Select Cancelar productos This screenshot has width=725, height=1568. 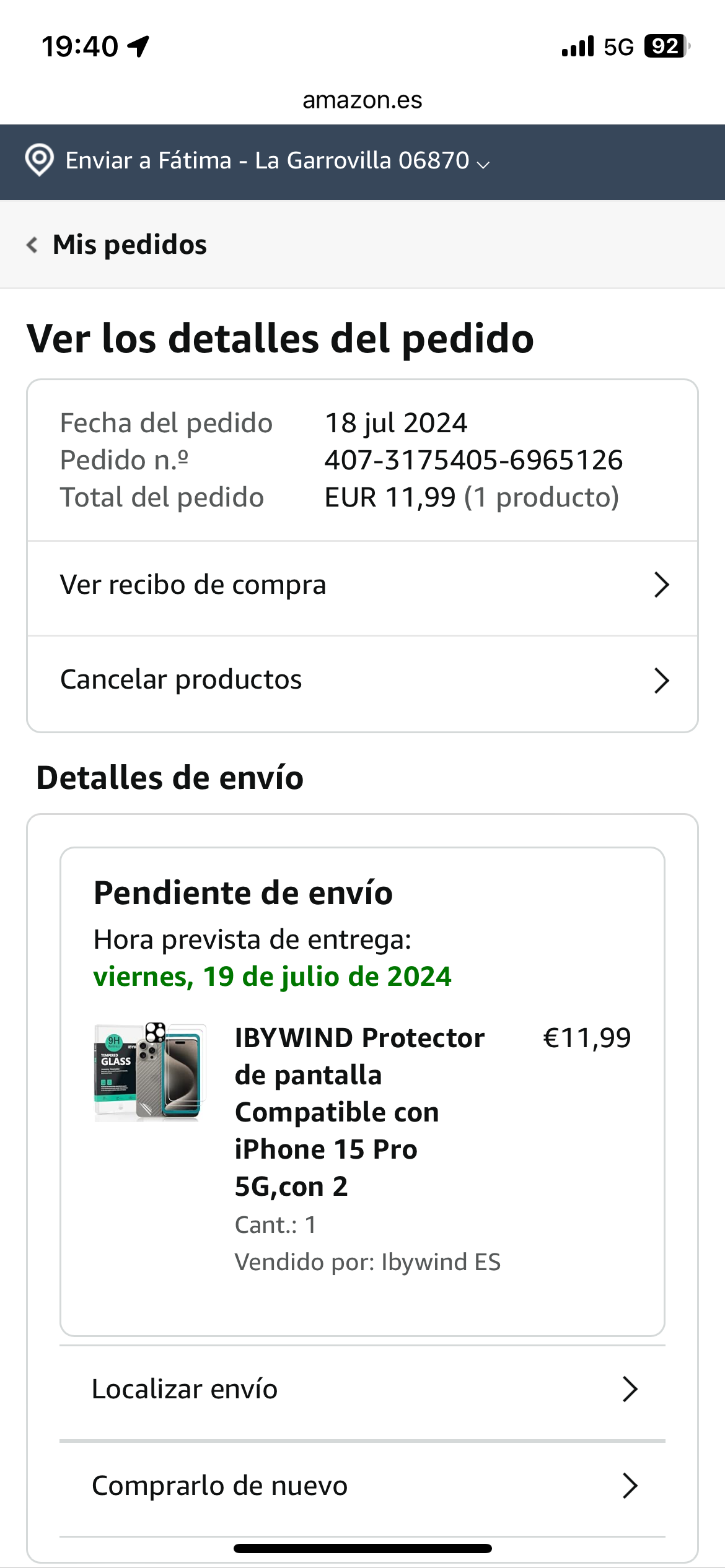(362, 680)
